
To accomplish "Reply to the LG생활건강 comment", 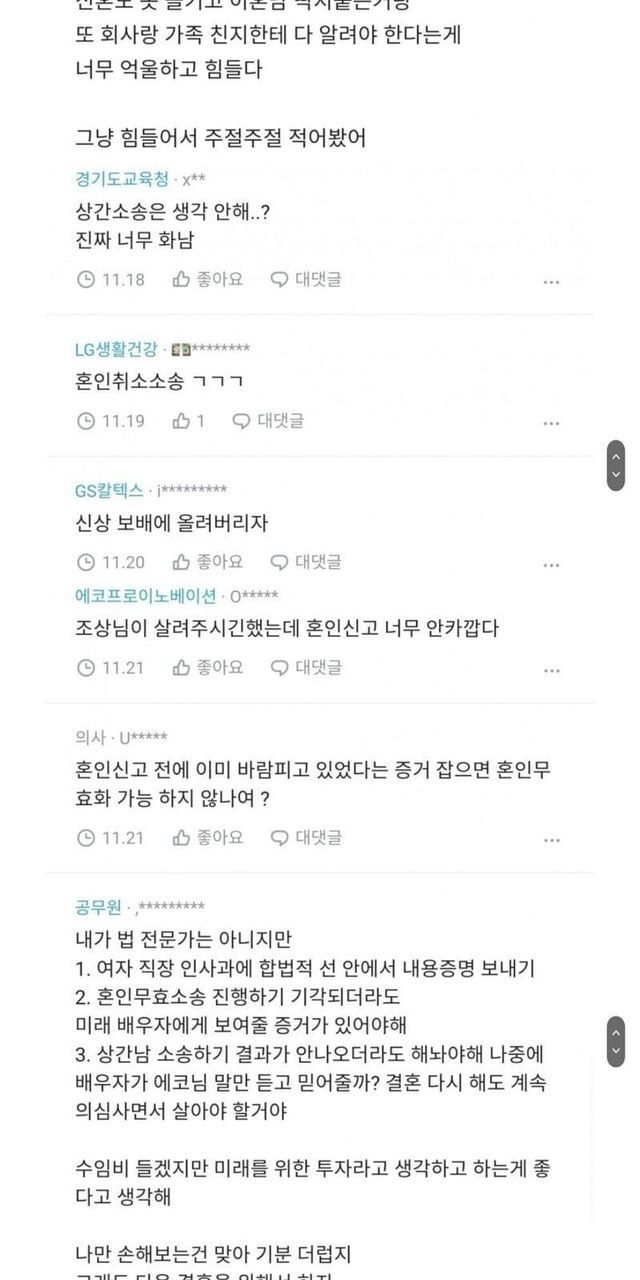I will [268, 421].
